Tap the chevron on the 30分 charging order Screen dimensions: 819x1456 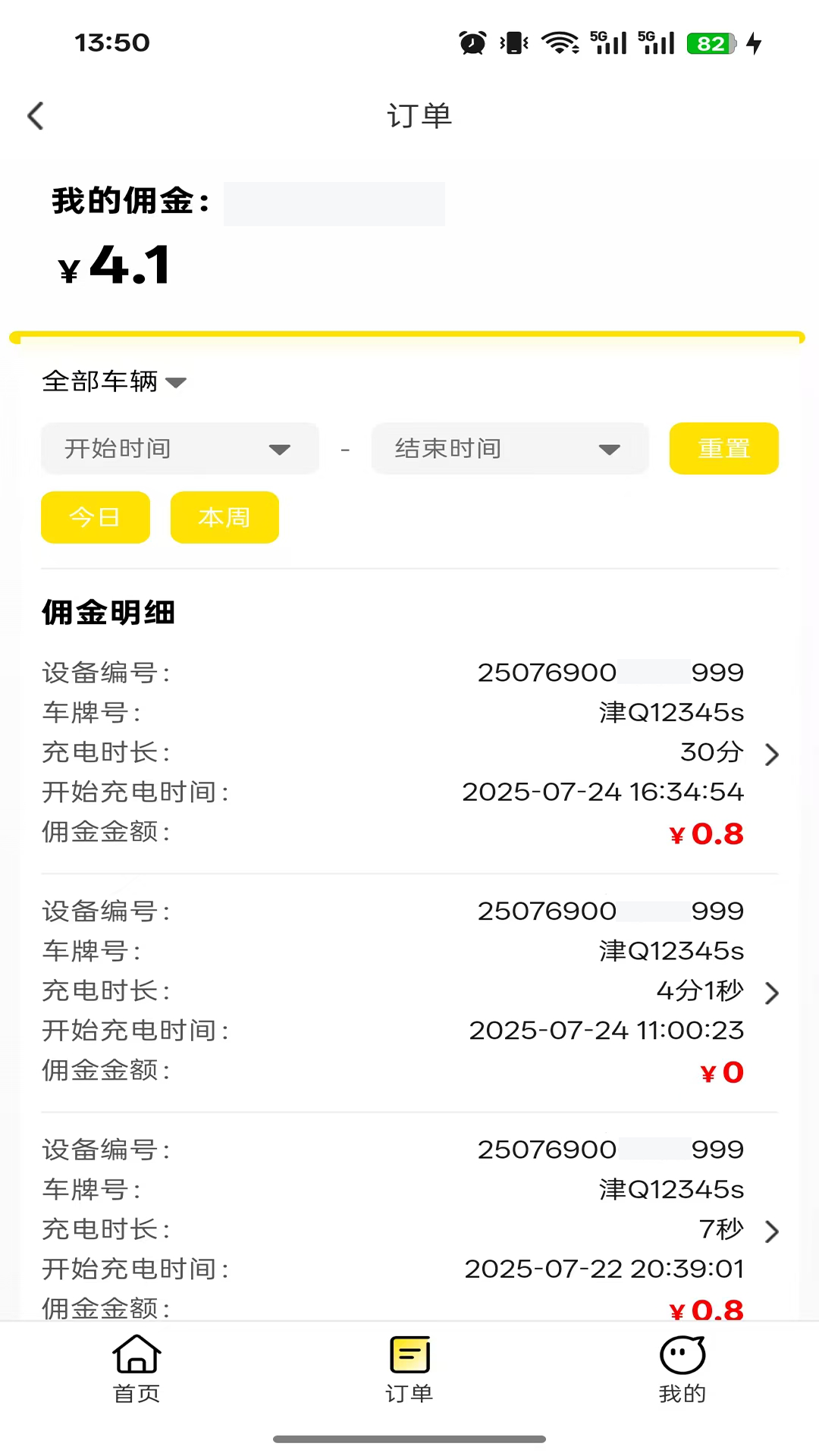771,755
